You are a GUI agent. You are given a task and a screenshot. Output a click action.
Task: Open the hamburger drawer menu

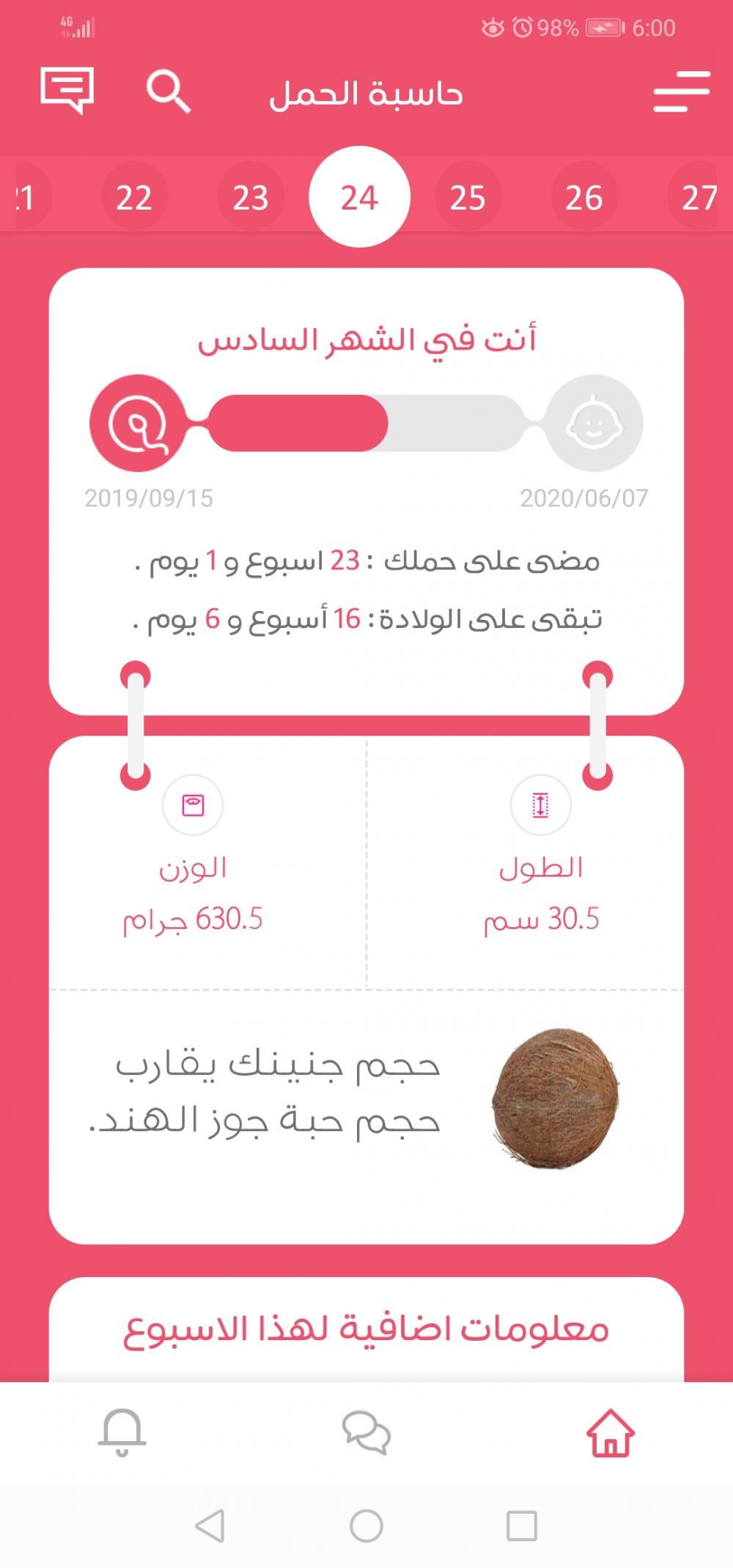tap(681, 92)
